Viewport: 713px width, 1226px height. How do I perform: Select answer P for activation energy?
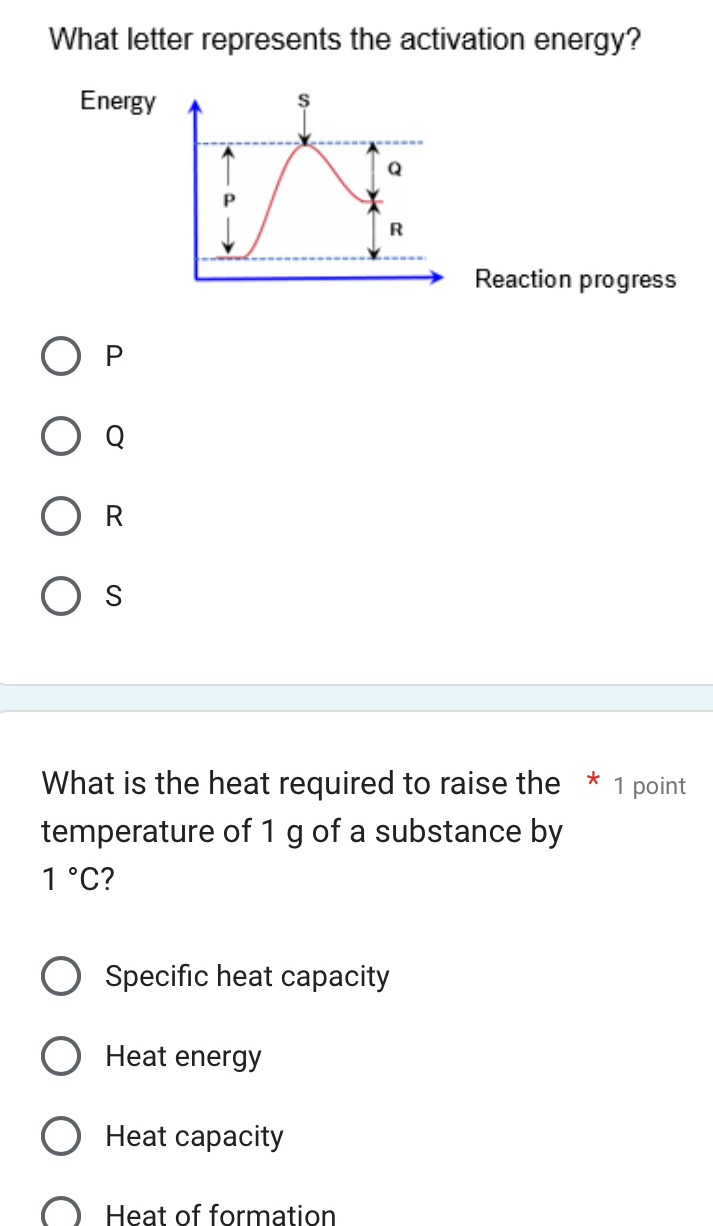[62, 356]
